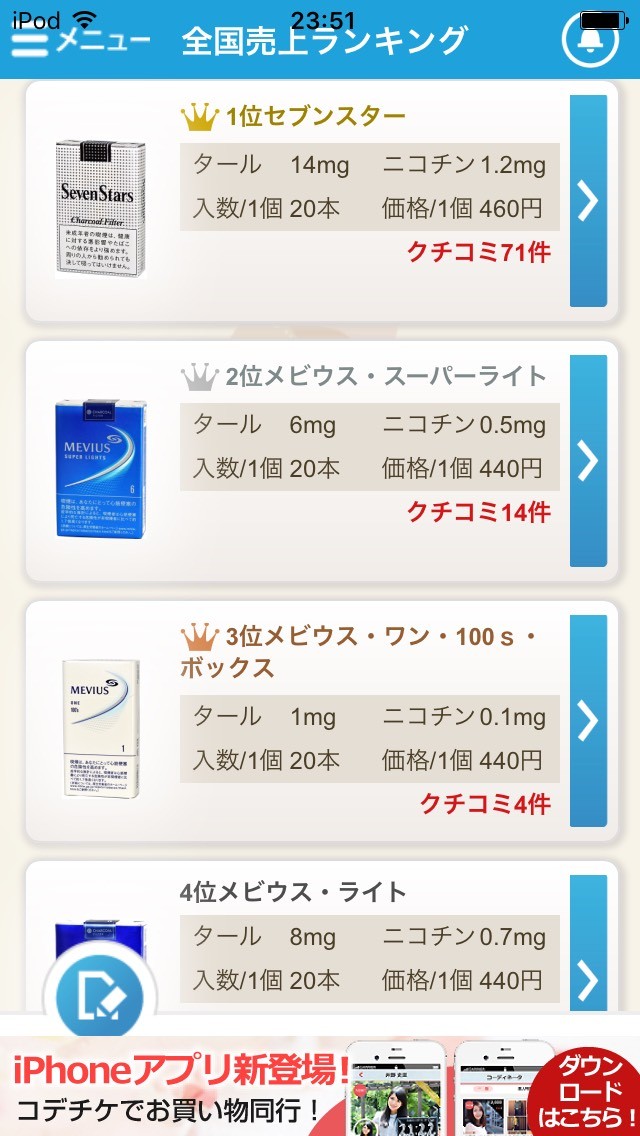The height and width of the screenshot is (1136, 640).
Task: Tap the arrow beside メビウス・スーパーライト
Action: (588, 461)
